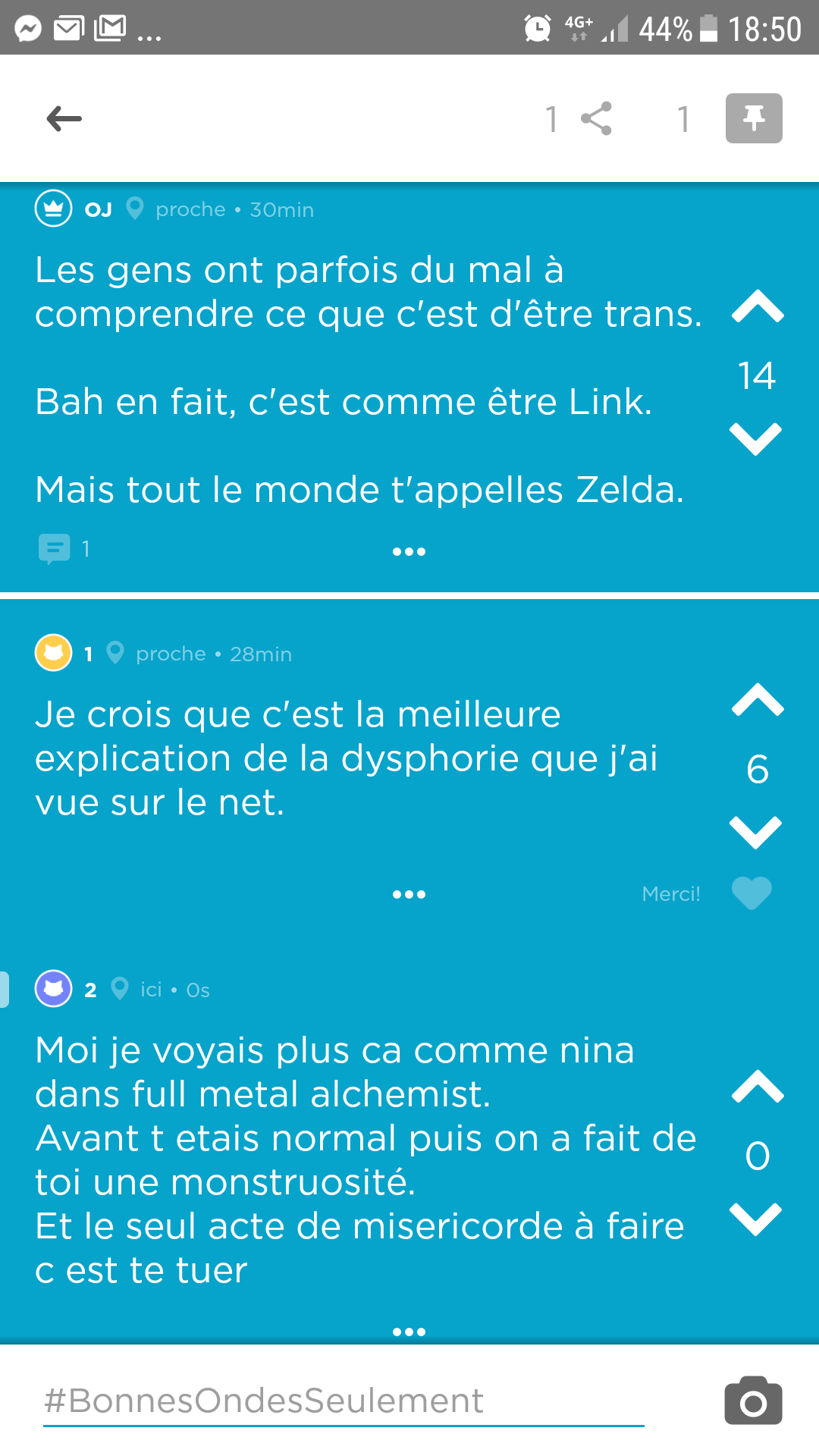
Task: Open more options on the alchemist reply
Action: coord(409,1332)
